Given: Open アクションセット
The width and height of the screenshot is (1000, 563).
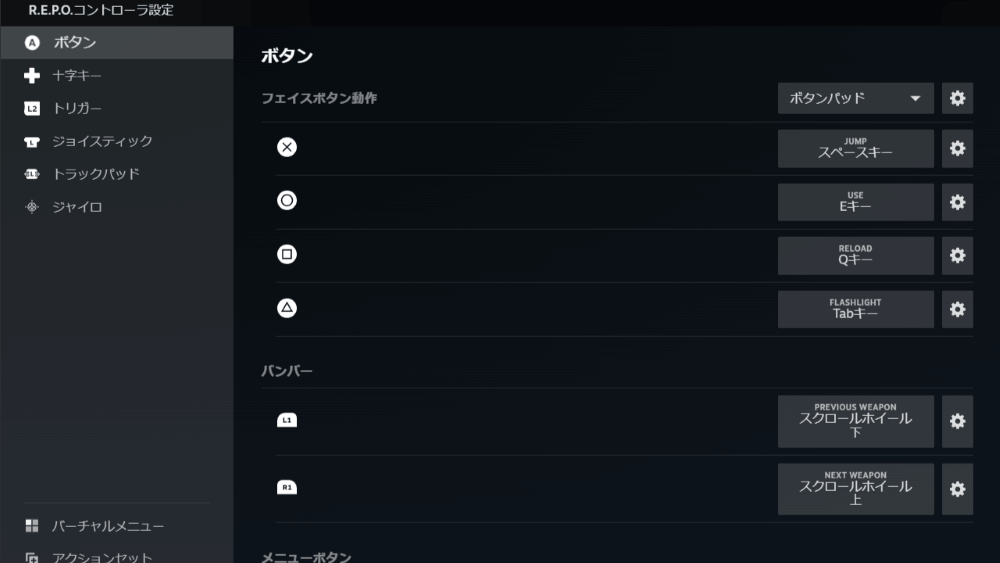Looking at the screenshot, I should [x=101, y=556].
